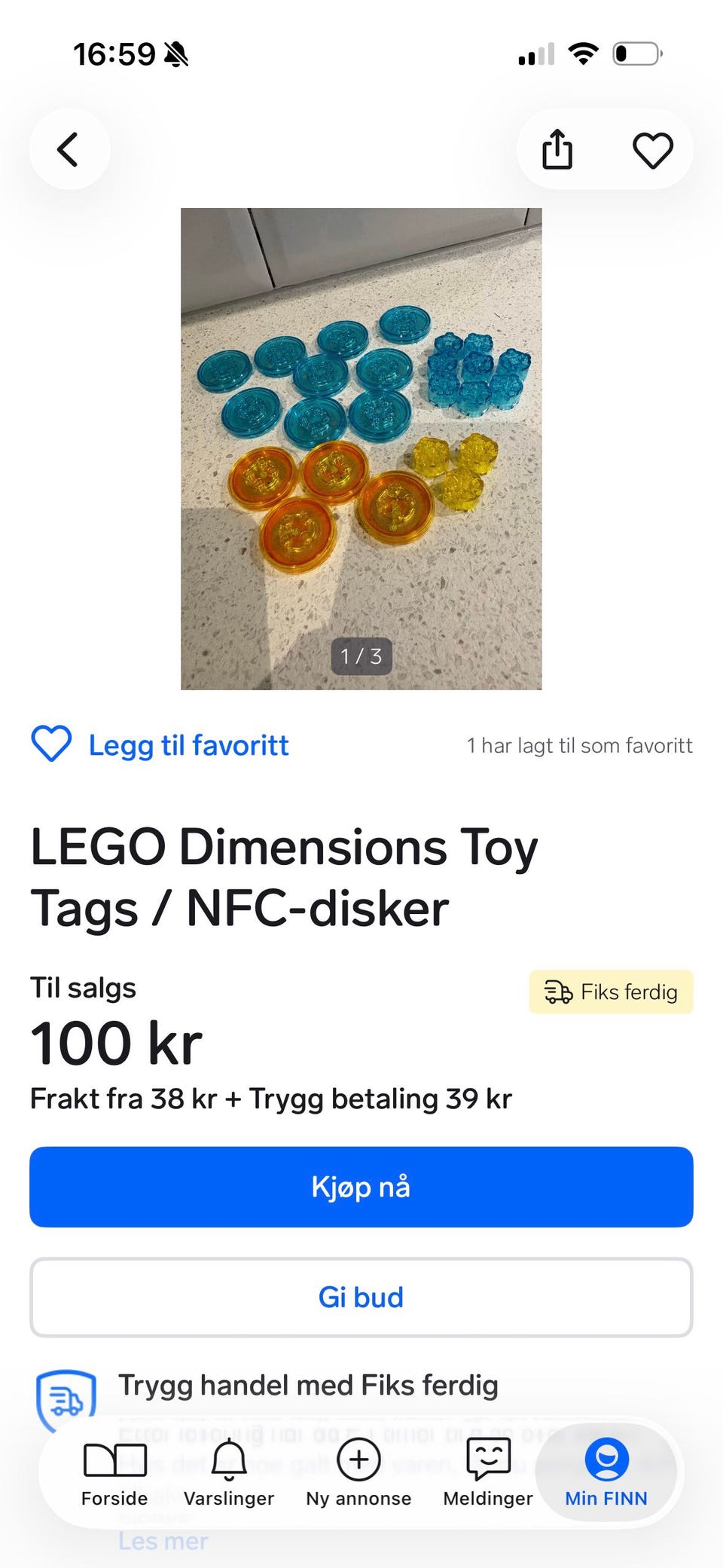Image resolution: width=723 pixels, height=1568 pixels.
Task: Tap the heart icon in the top bar
Action: coord(652,150)
